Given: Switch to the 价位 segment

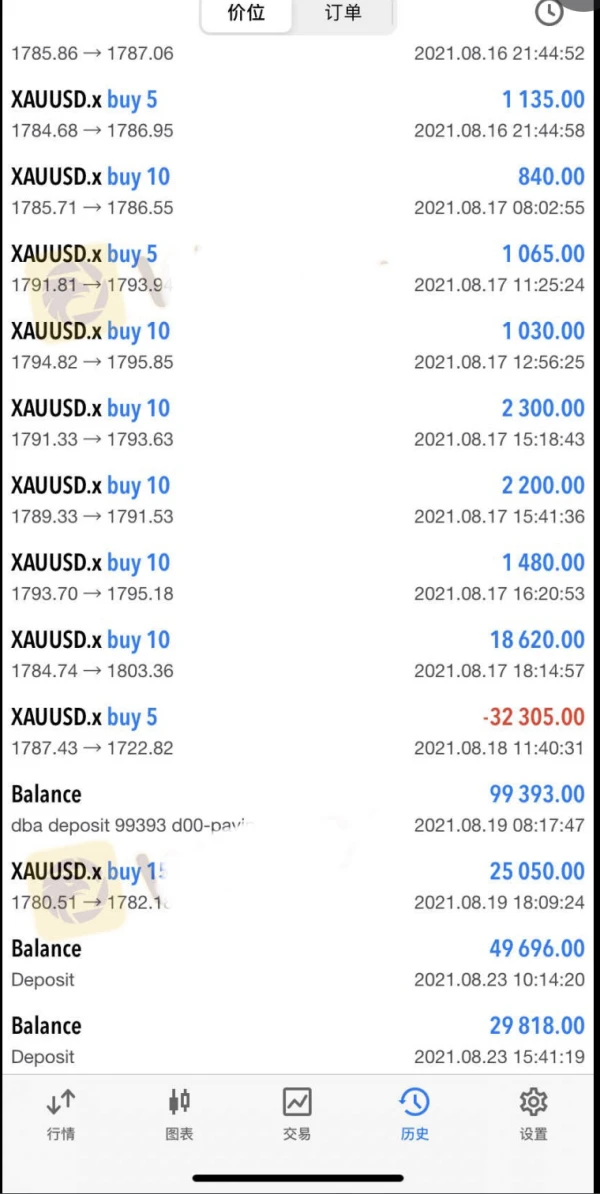Looking at the screenshot, I should 247,14.
